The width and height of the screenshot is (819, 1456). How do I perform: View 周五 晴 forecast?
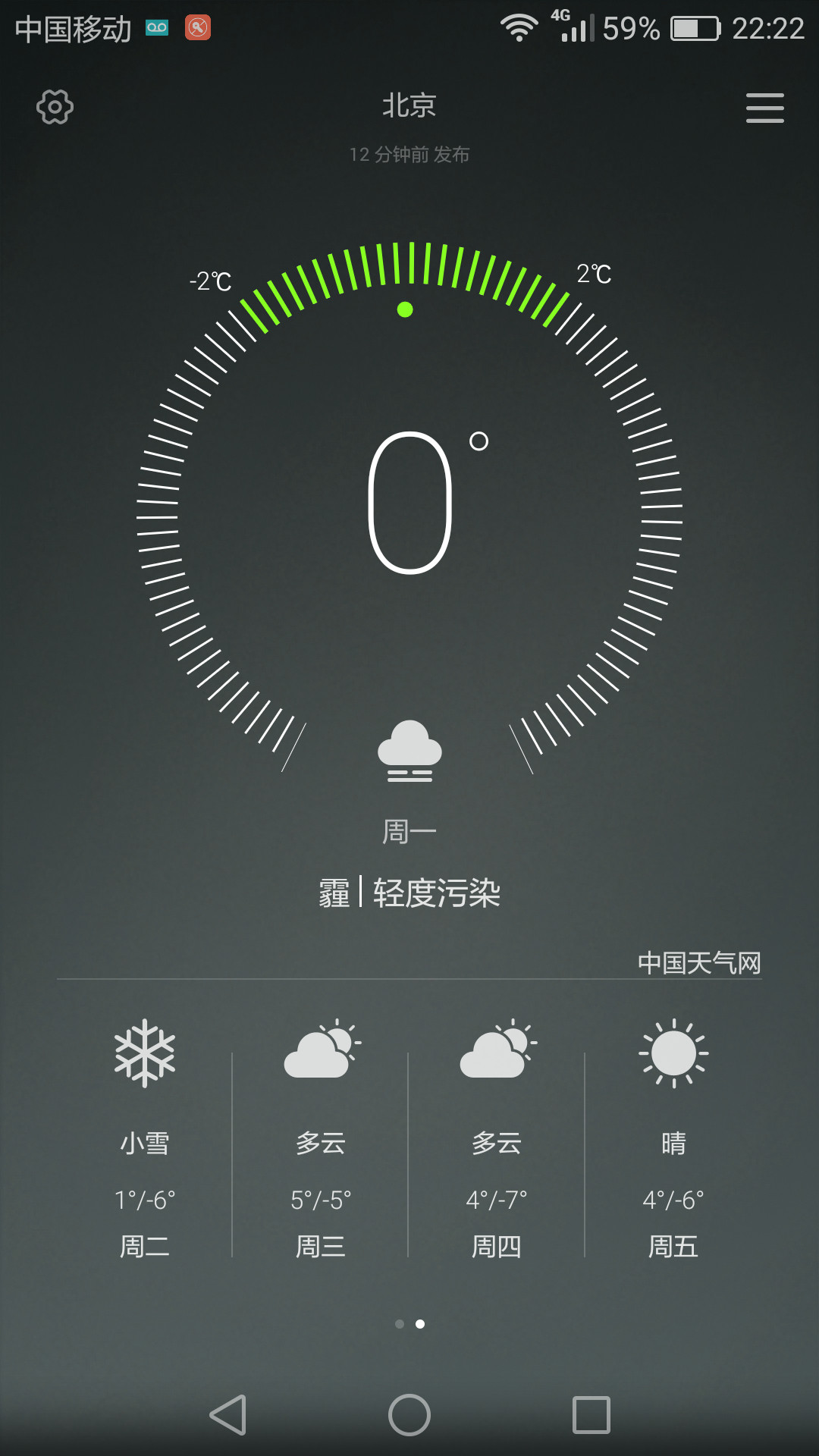673,1137
